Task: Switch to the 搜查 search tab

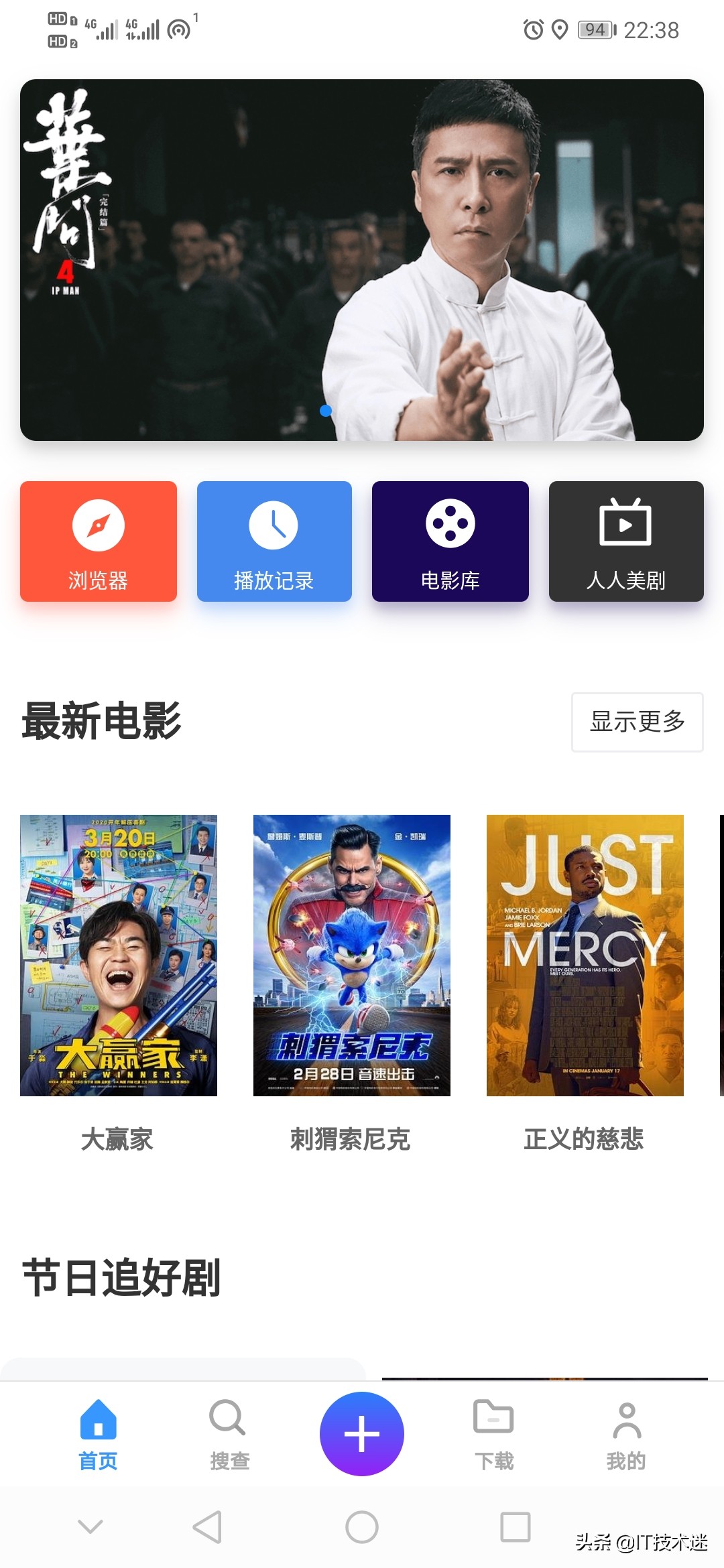Action: point(229,1434)
